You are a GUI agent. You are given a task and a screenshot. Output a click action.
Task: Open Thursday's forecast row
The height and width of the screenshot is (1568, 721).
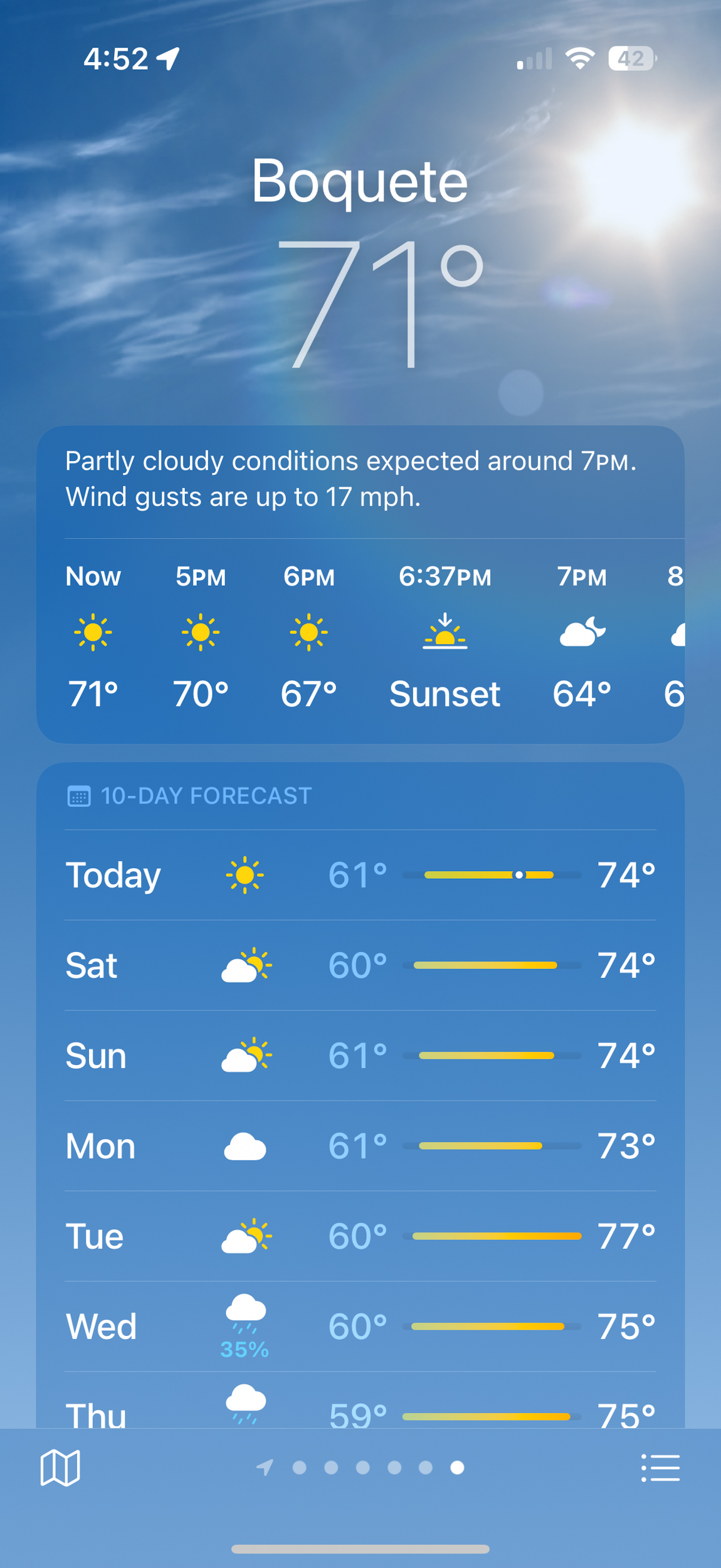pos(360,1412)
